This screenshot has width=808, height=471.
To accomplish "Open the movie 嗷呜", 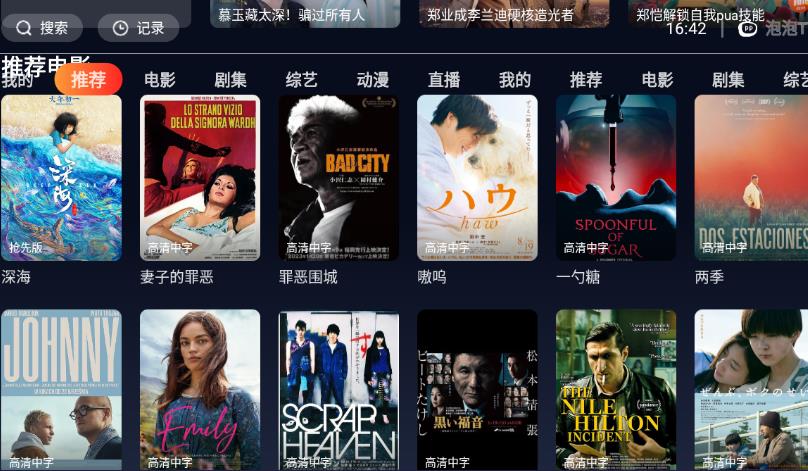I will 477,178.
